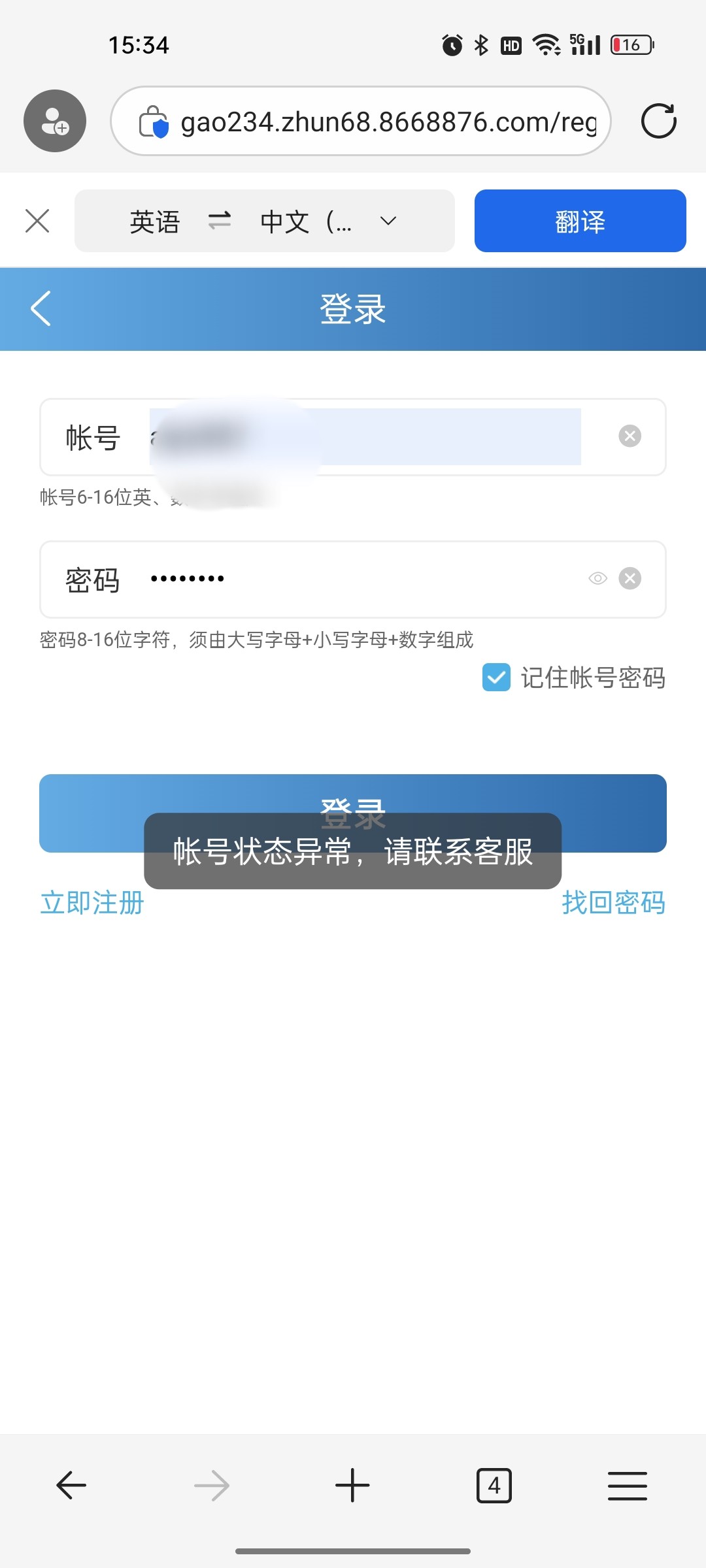Open the browser account profile icon
The image size is (706, 1568).
55,121
